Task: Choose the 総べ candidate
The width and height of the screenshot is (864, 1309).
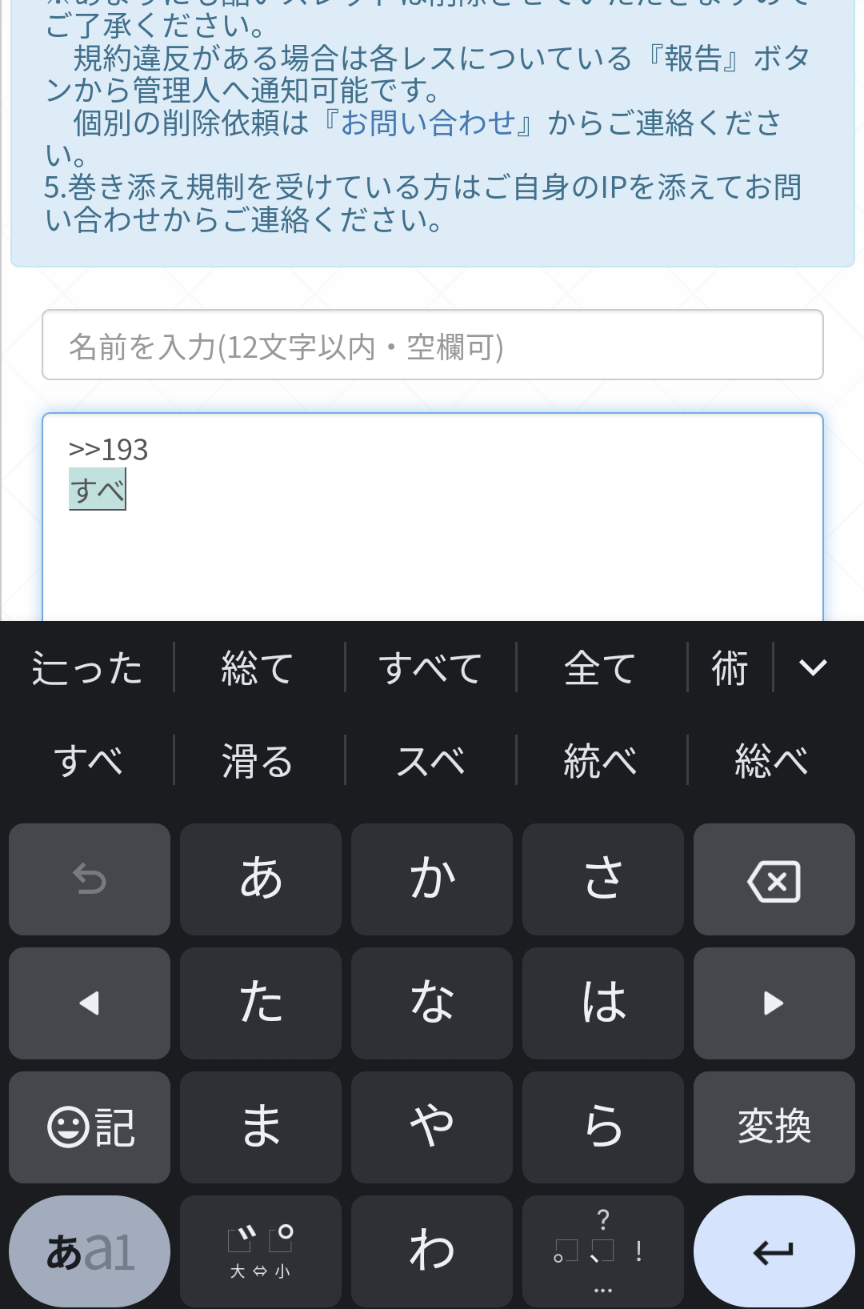Action: point(771,762)
